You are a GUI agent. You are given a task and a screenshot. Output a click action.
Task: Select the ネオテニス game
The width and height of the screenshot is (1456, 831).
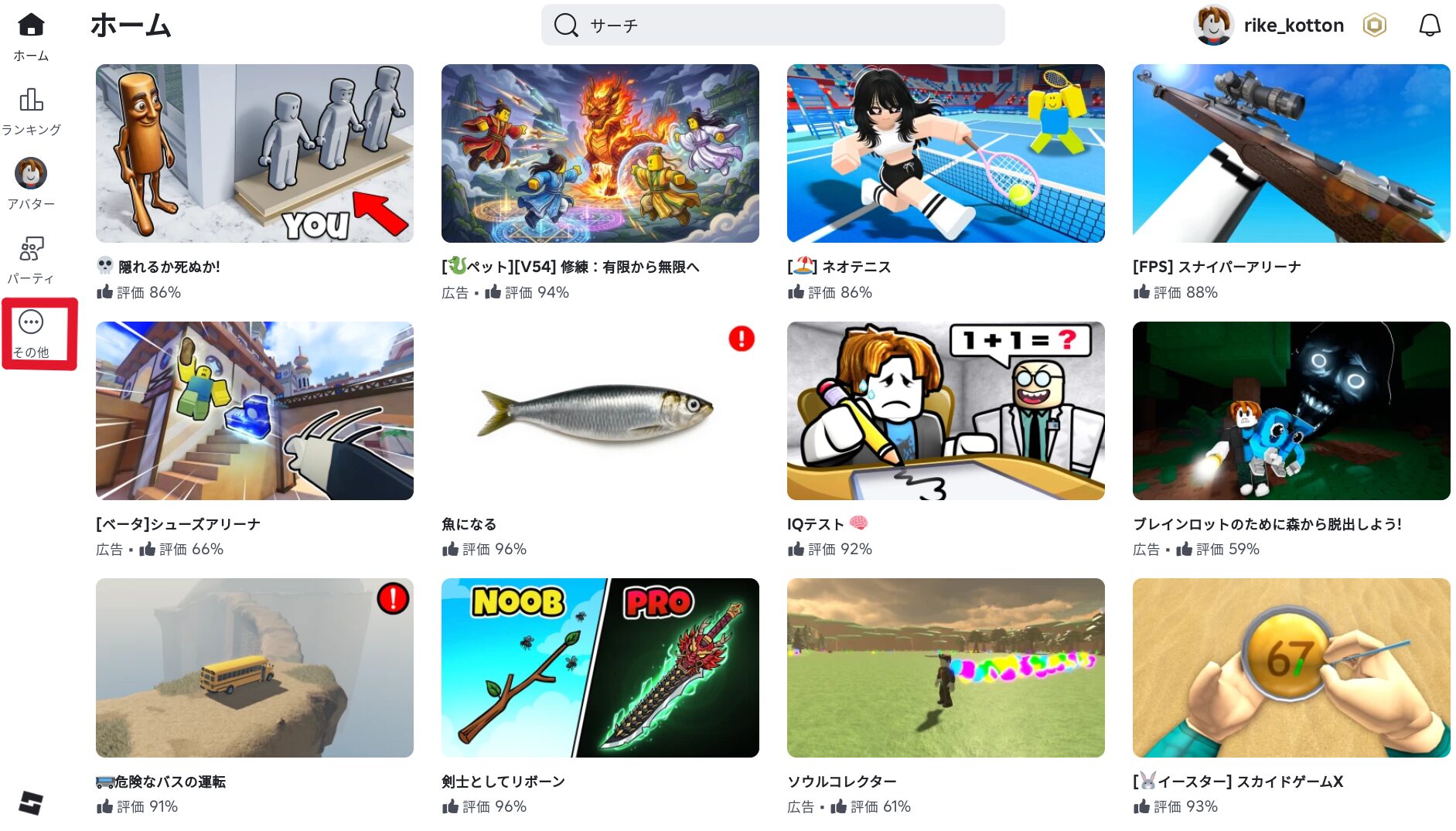pos(946,154)
